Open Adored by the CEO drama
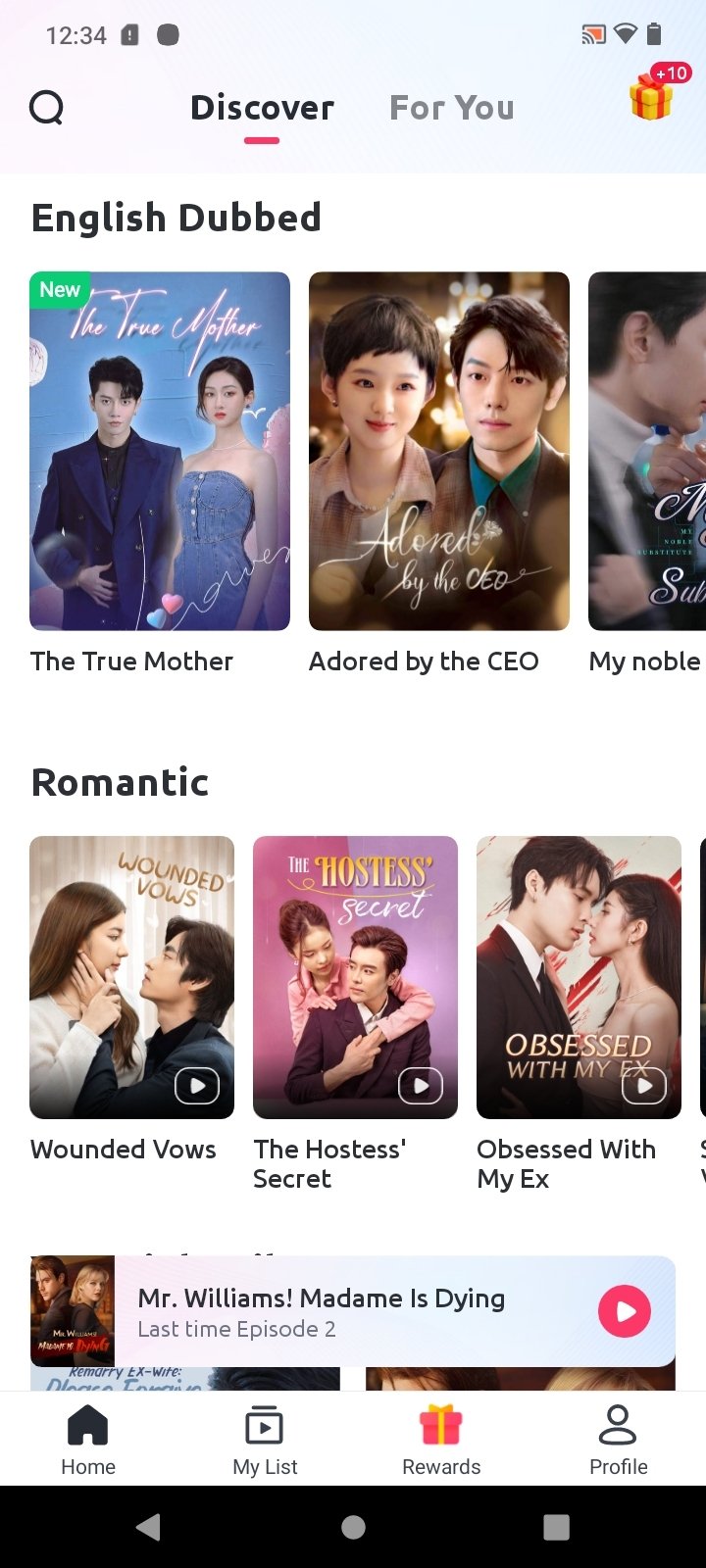Screen dimensions: 706x1568 [438, 451]
